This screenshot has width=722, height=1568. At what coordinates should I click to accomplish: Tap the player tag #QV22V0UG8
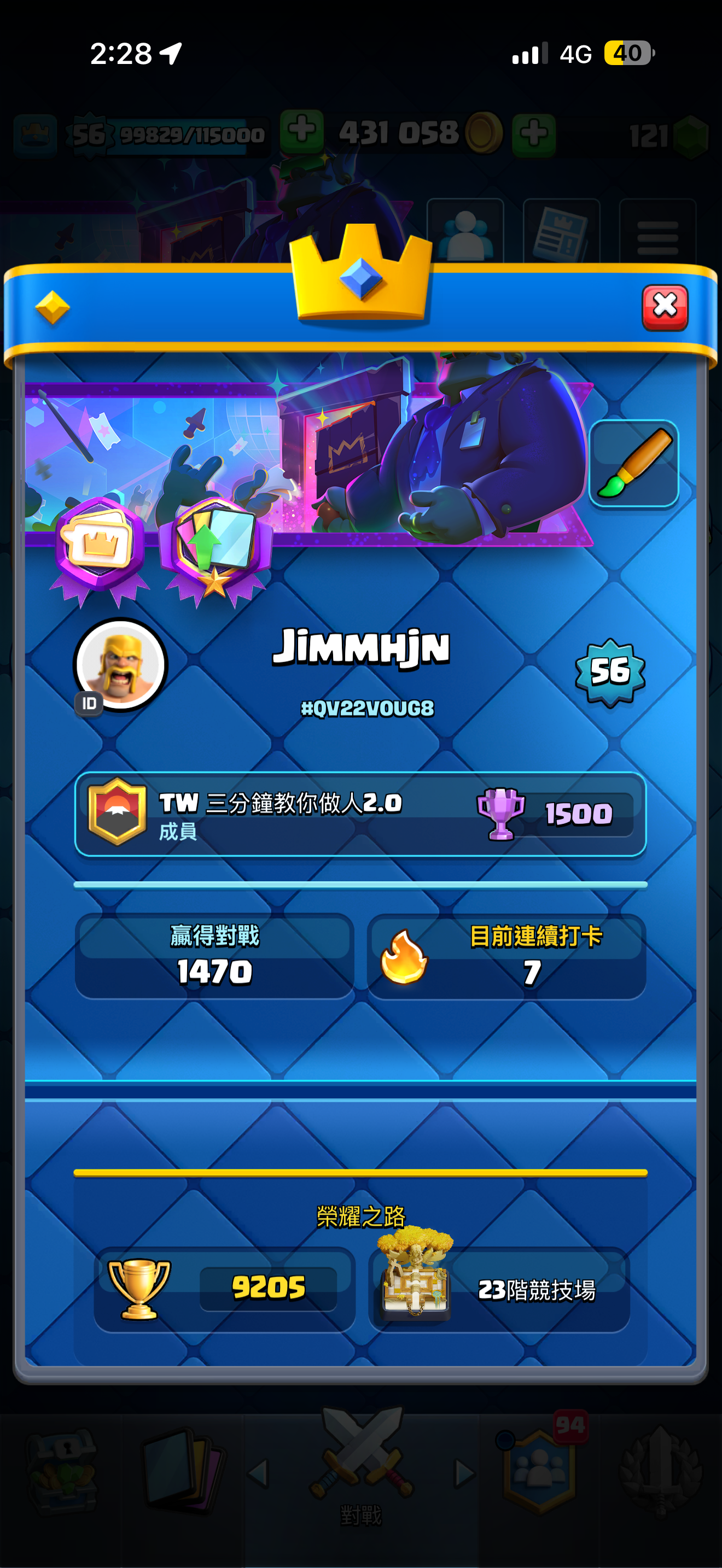tap(367, 708)
